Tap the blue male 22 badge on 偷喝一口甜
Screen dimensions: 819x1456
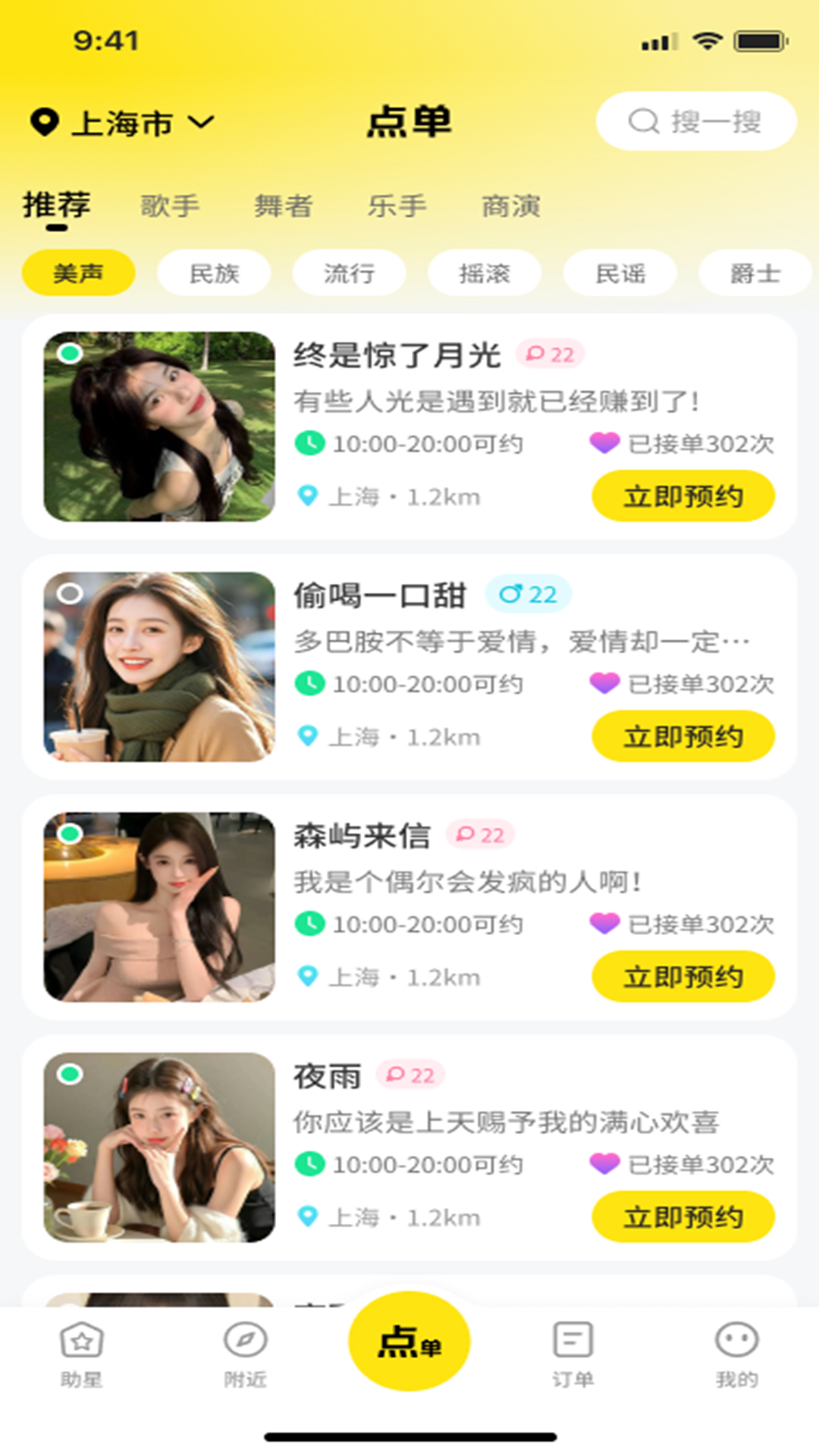pyautogui.click(x=529, y=595)
